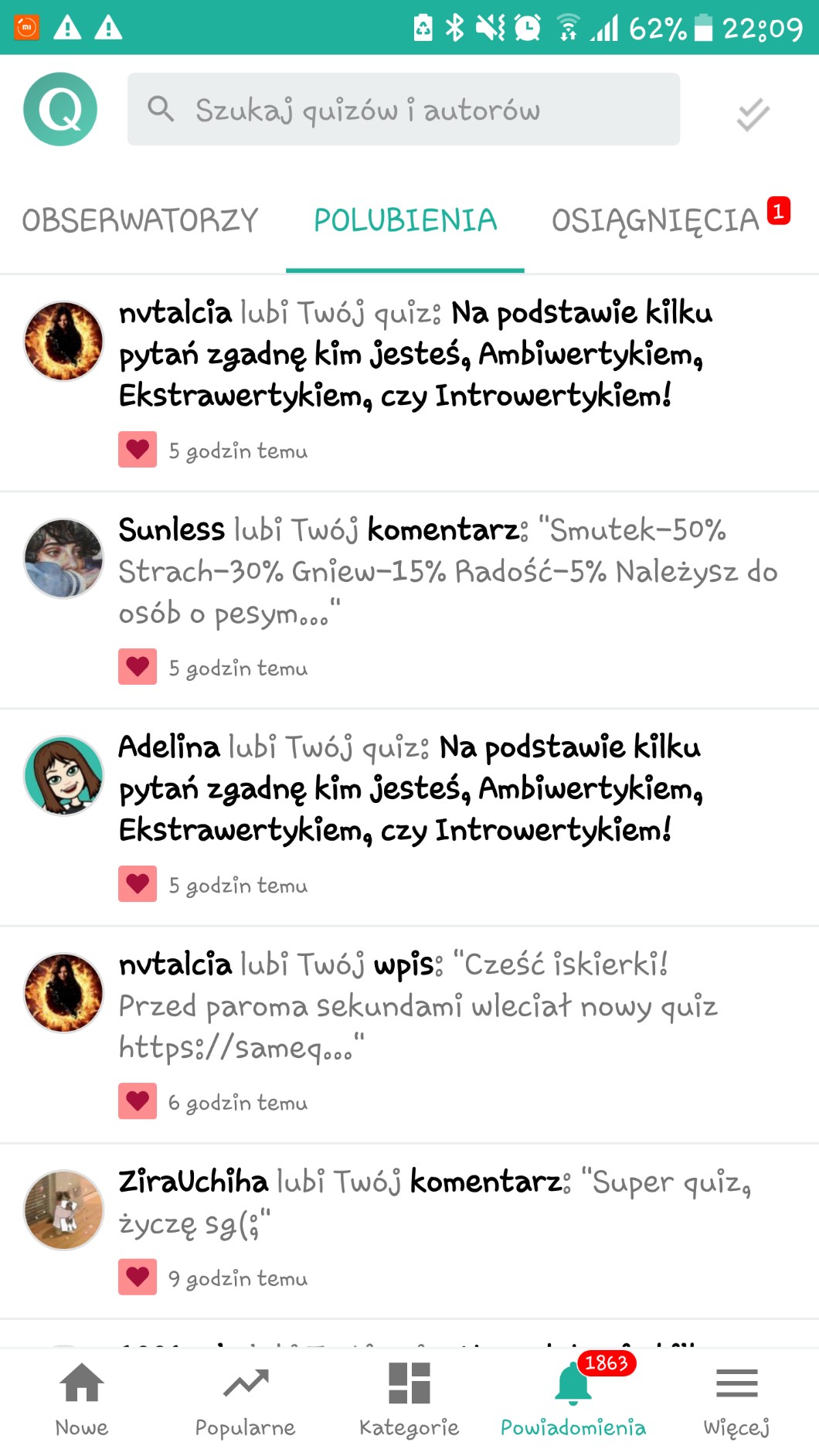Open the Osiągnięcia tab
The height and width of the screenshot is (1456, 819).
pyautogui.click(x=657, y=221)
